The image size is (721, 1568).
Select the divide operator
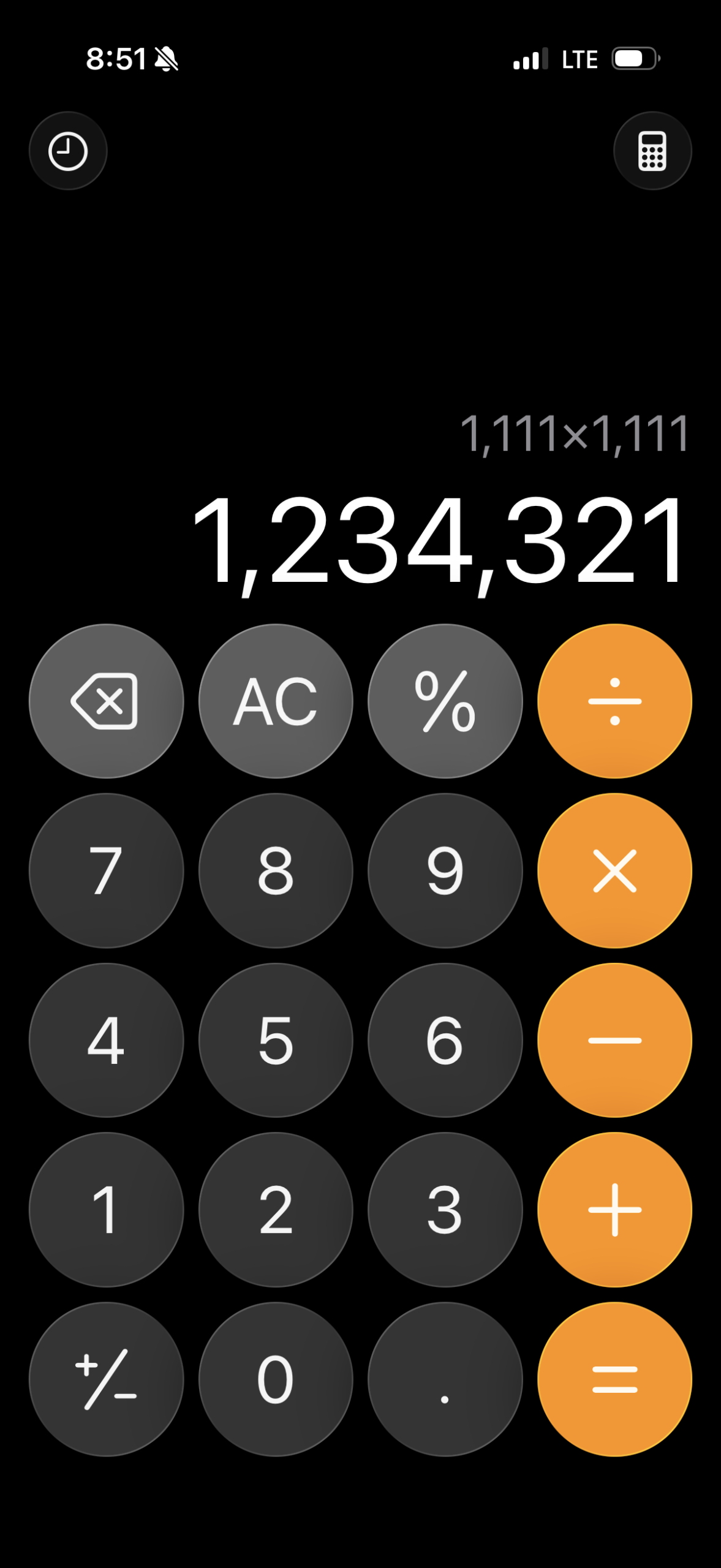614,701
